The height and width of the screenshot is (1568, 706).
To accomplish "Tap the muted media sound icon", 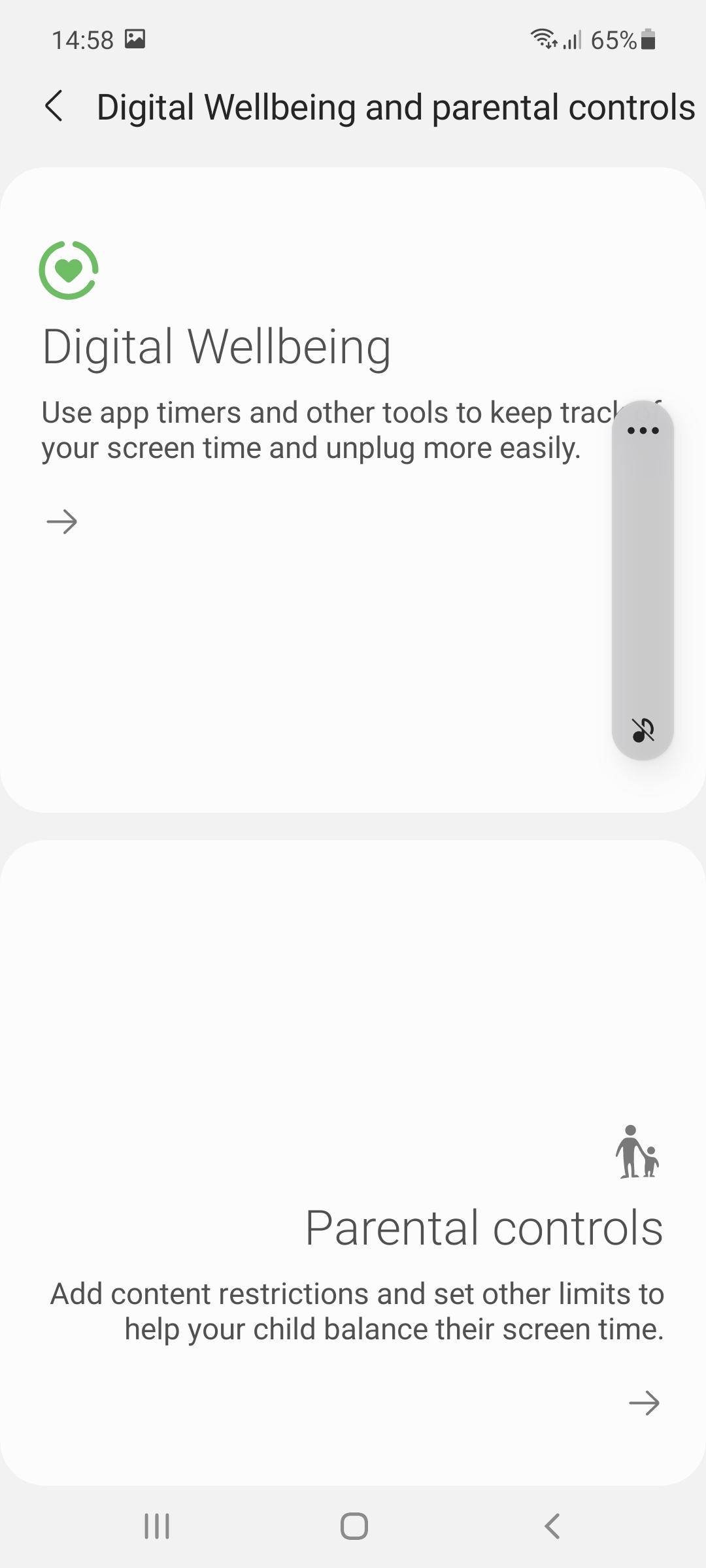I will click(x=643, y=730).
